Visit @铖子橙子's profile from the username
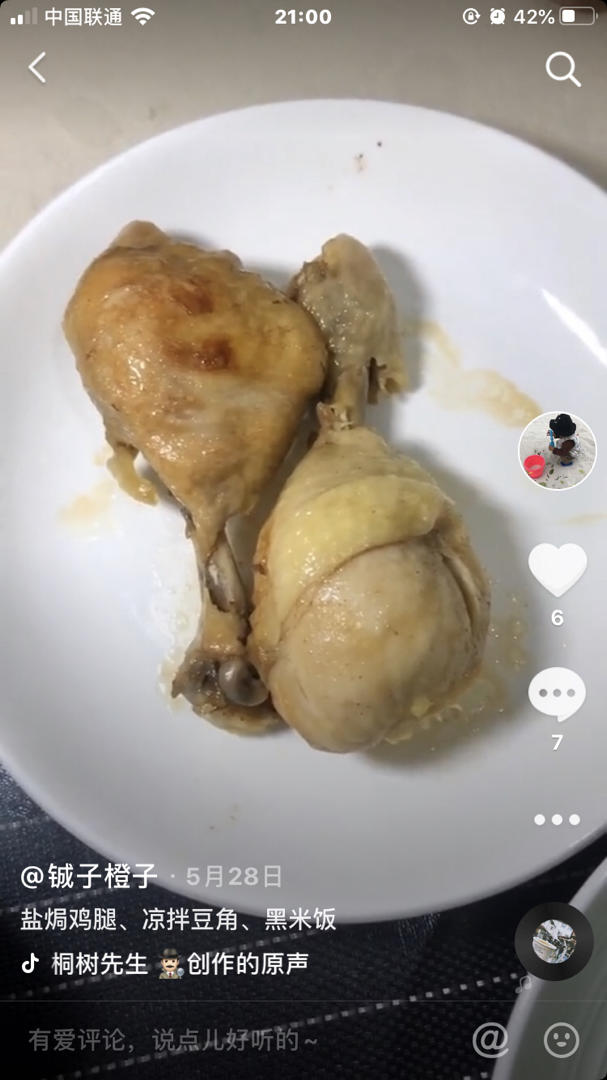The image size is (607, 1080). coord(90,877)
